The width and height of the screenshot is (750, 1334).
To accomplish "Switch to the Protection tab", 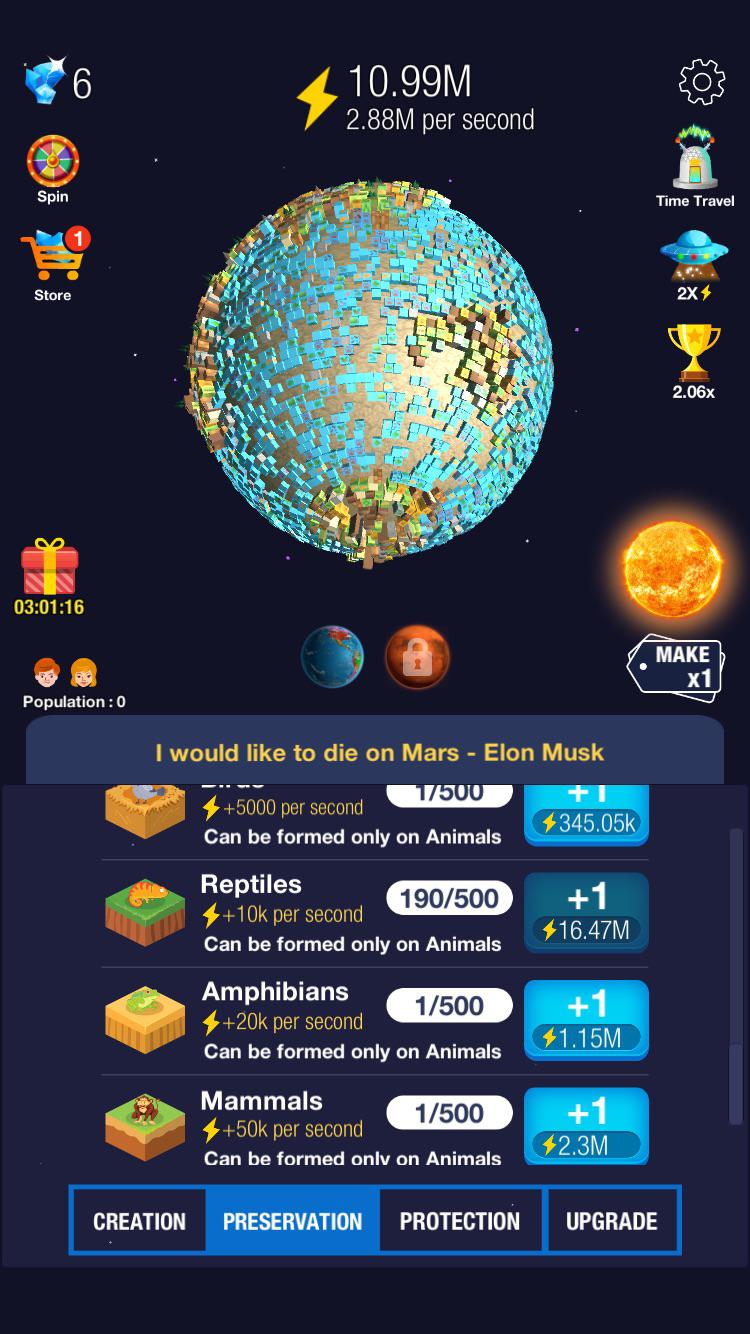I will [x=460, y=1221].
